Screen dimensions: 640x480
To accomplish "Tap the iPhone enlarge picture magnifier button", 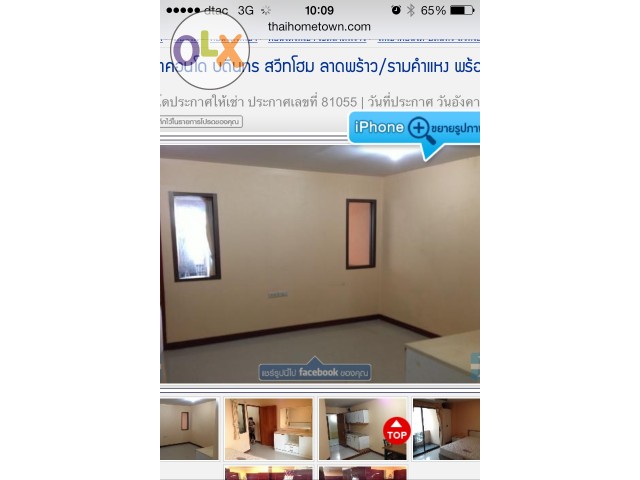I will (415, 128).
